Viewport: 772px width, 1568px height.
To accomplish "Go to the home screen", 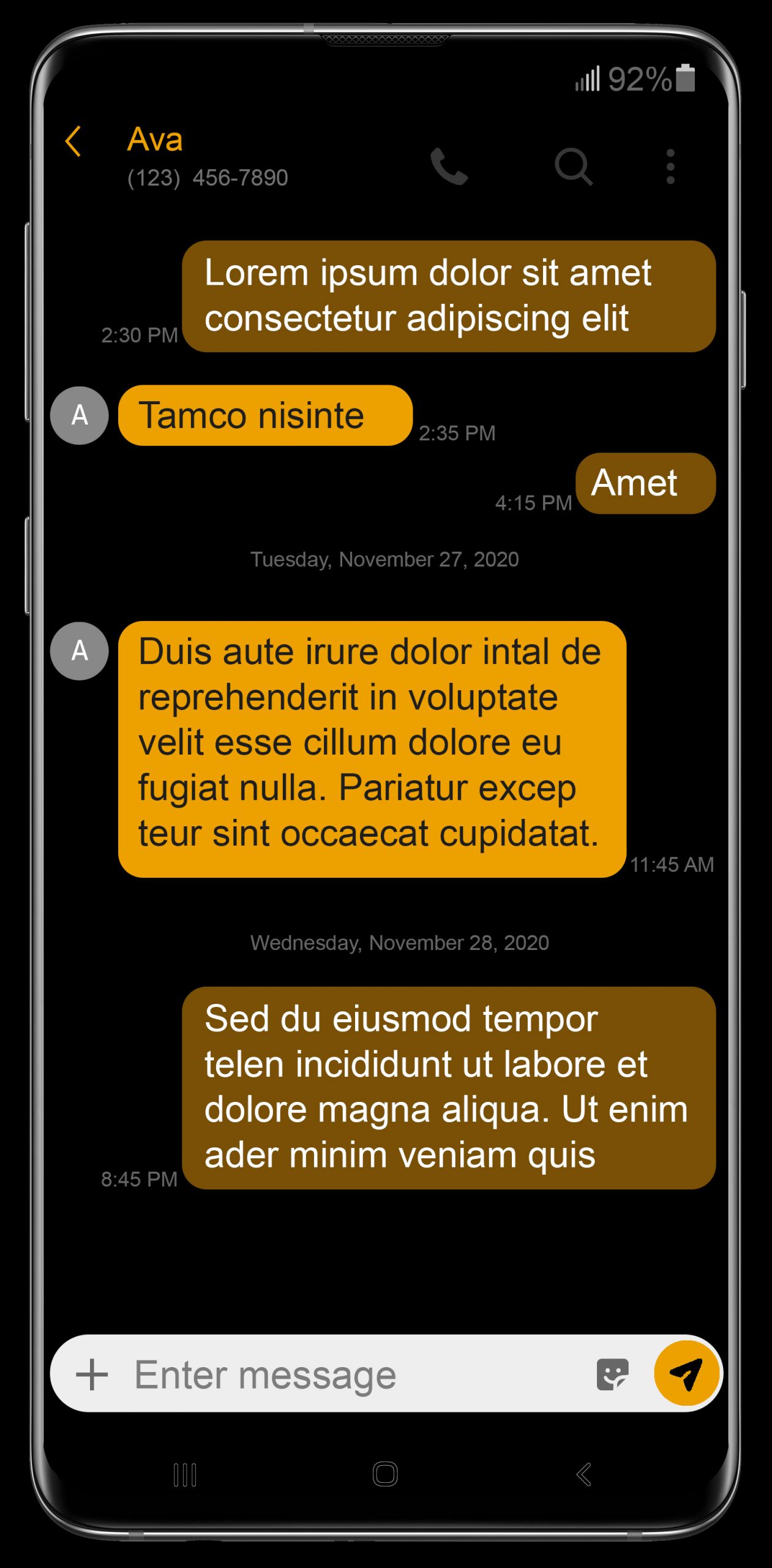I will click(x=385, y=1474).
